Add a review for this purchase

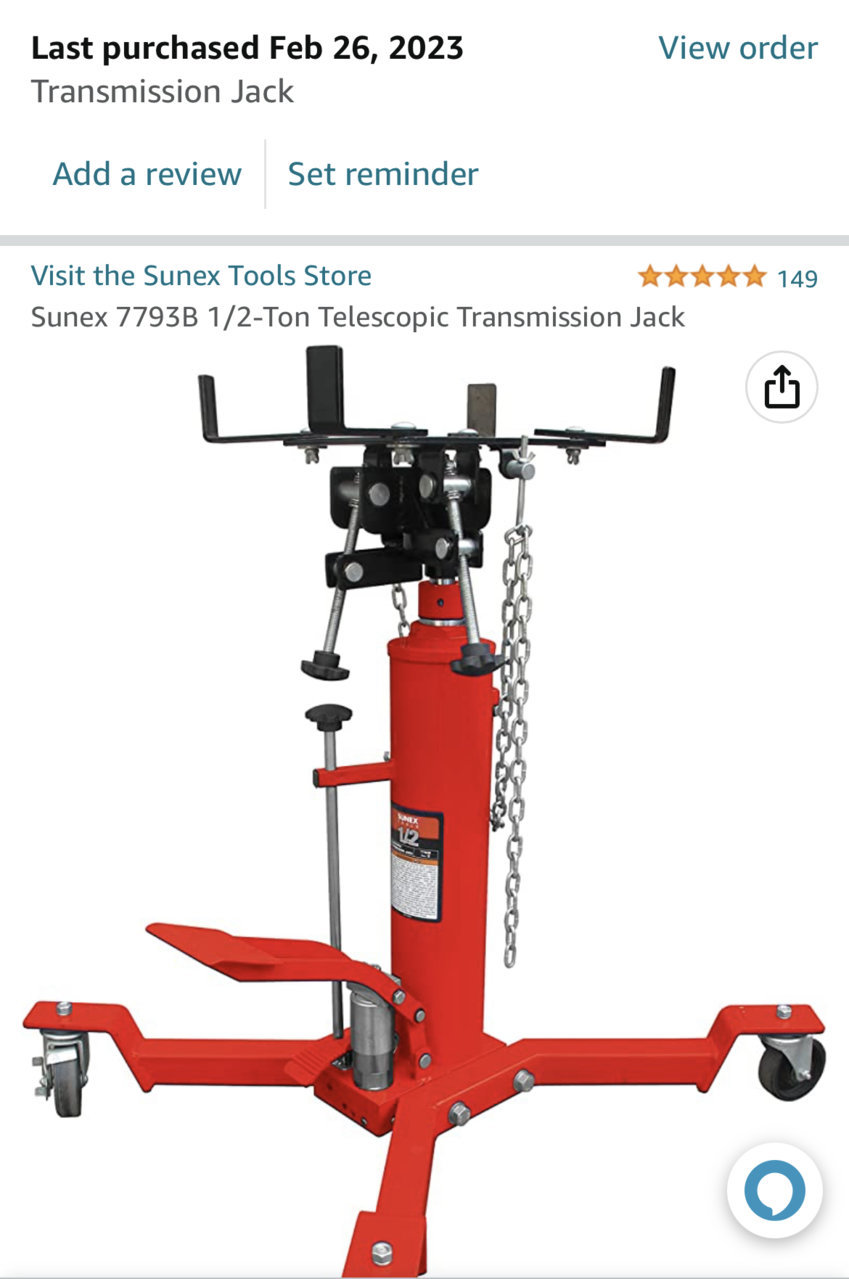coord(147,174)
